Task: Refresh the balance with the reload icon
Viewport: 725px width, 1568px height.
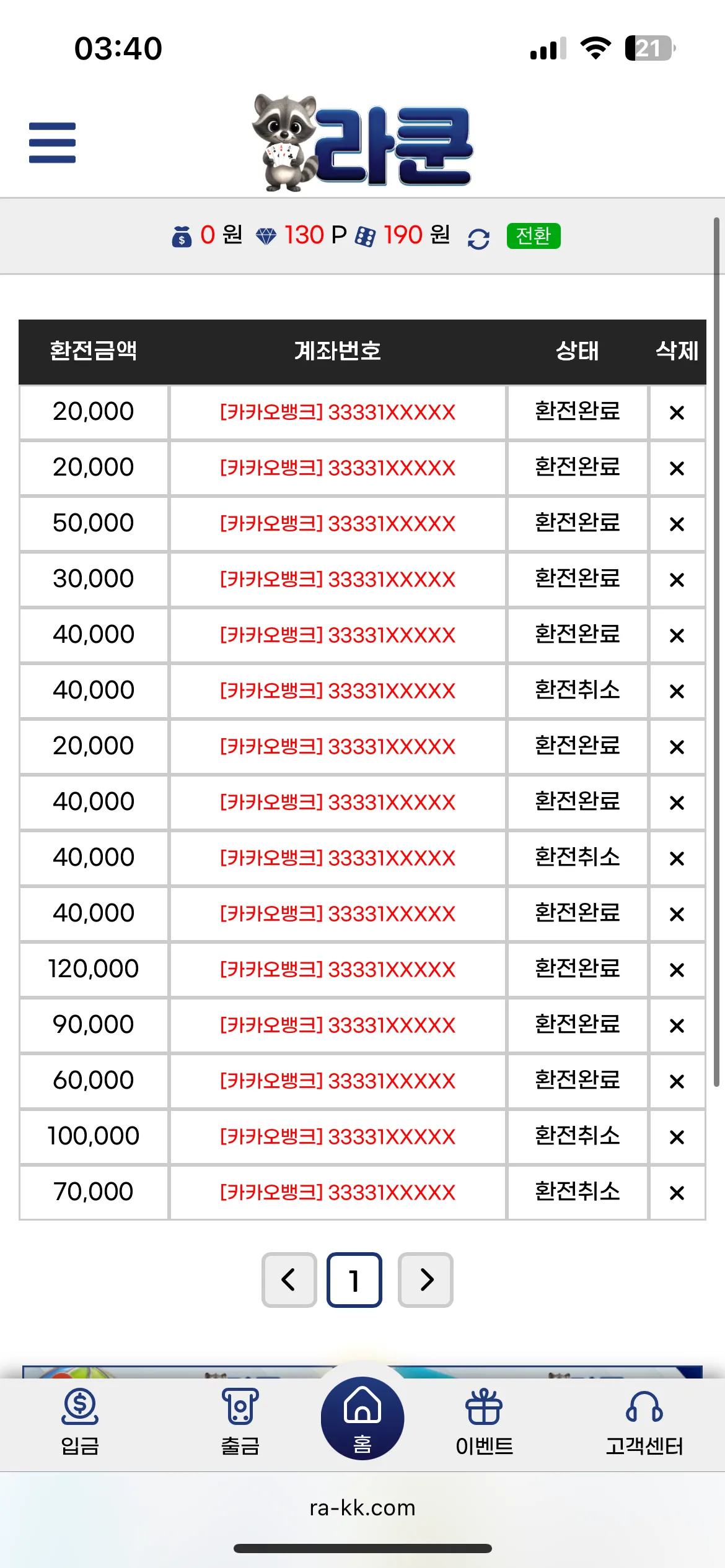Action: (x=478, y=238)
